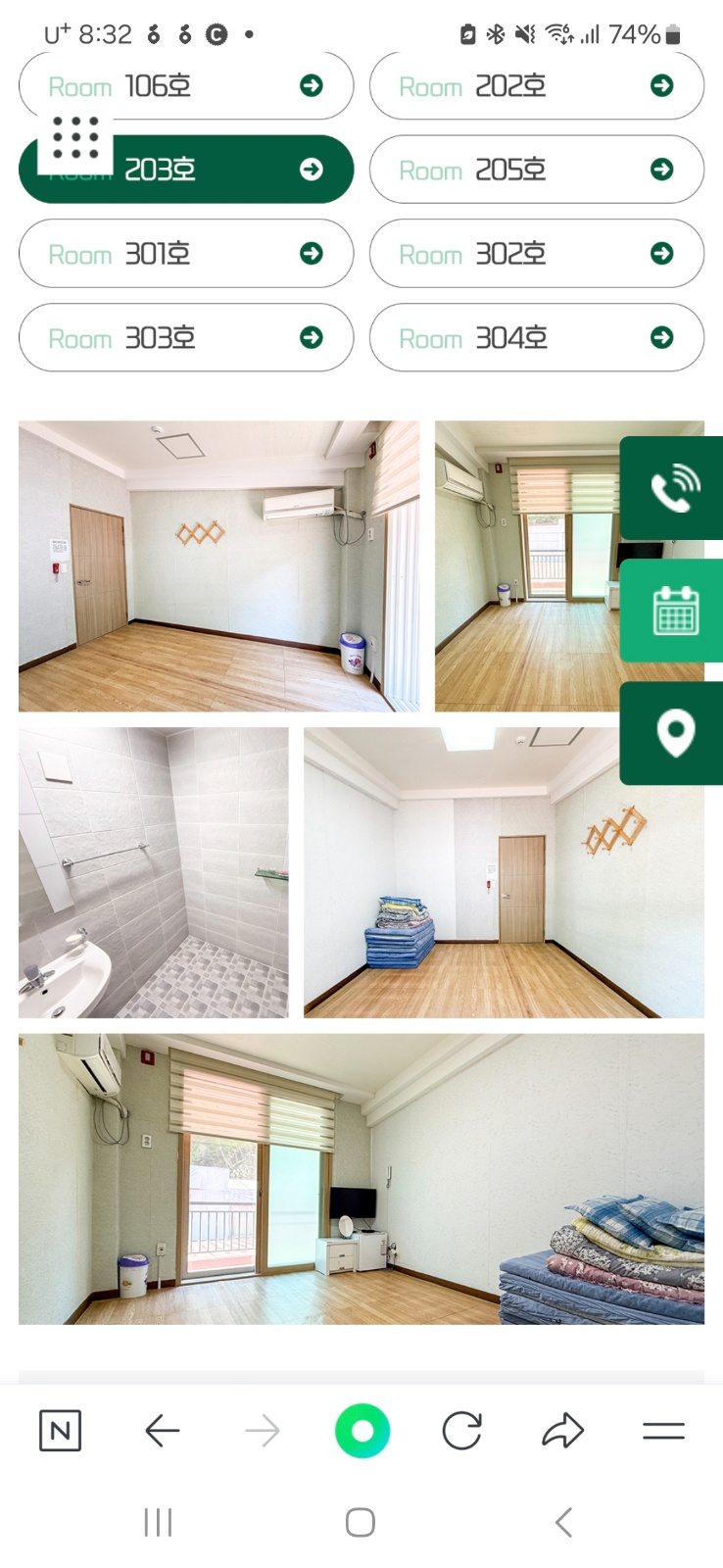723x1568 pixels.
Task: Go back to previous page in browser
Action: point(162,1432)
